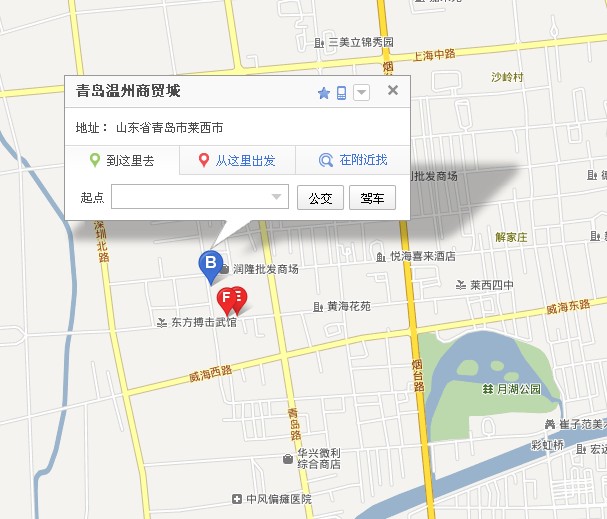Favorite this place with the star icon
Viewport: 607px width, 519px height.
tap(324, 93)
